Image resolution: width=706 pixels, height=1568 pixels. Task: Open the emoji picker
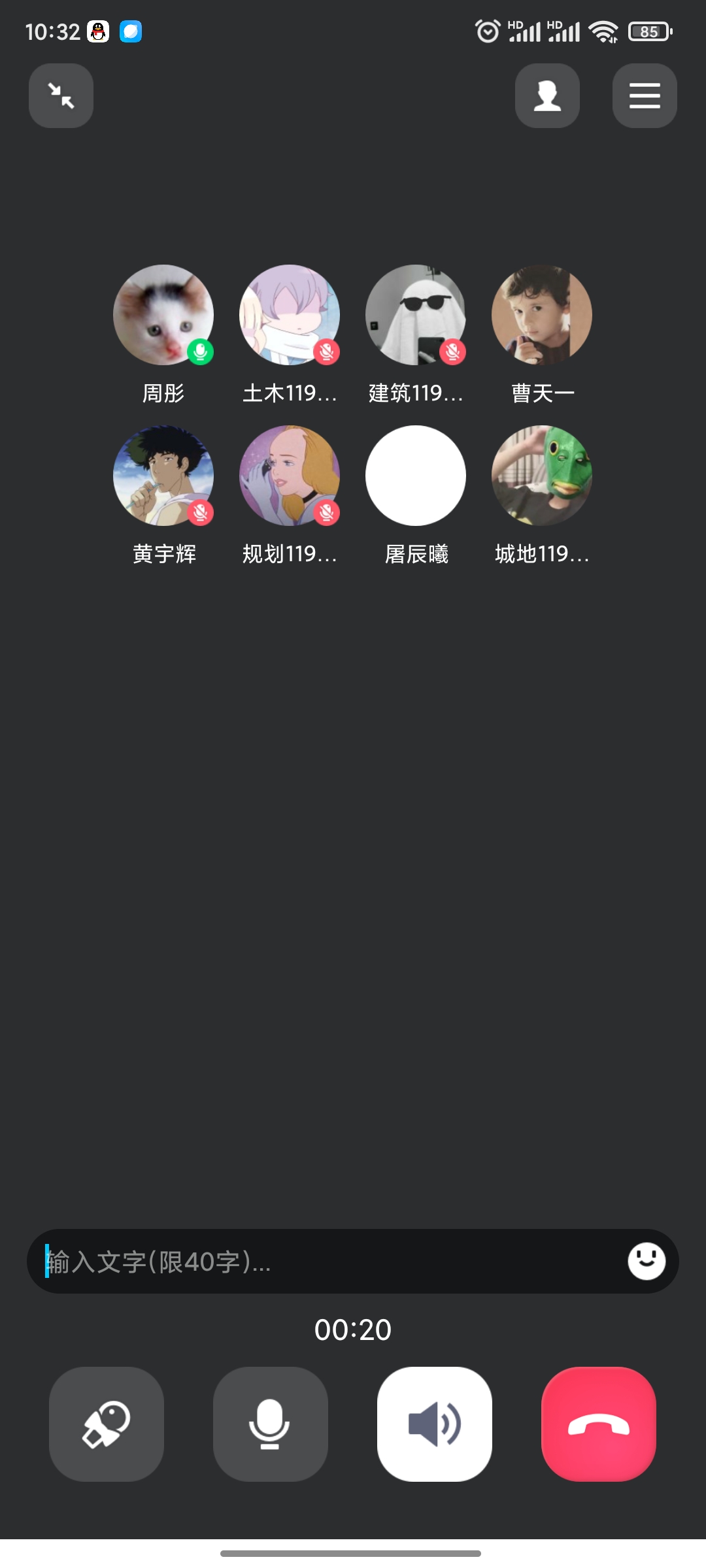[647, 1261]
